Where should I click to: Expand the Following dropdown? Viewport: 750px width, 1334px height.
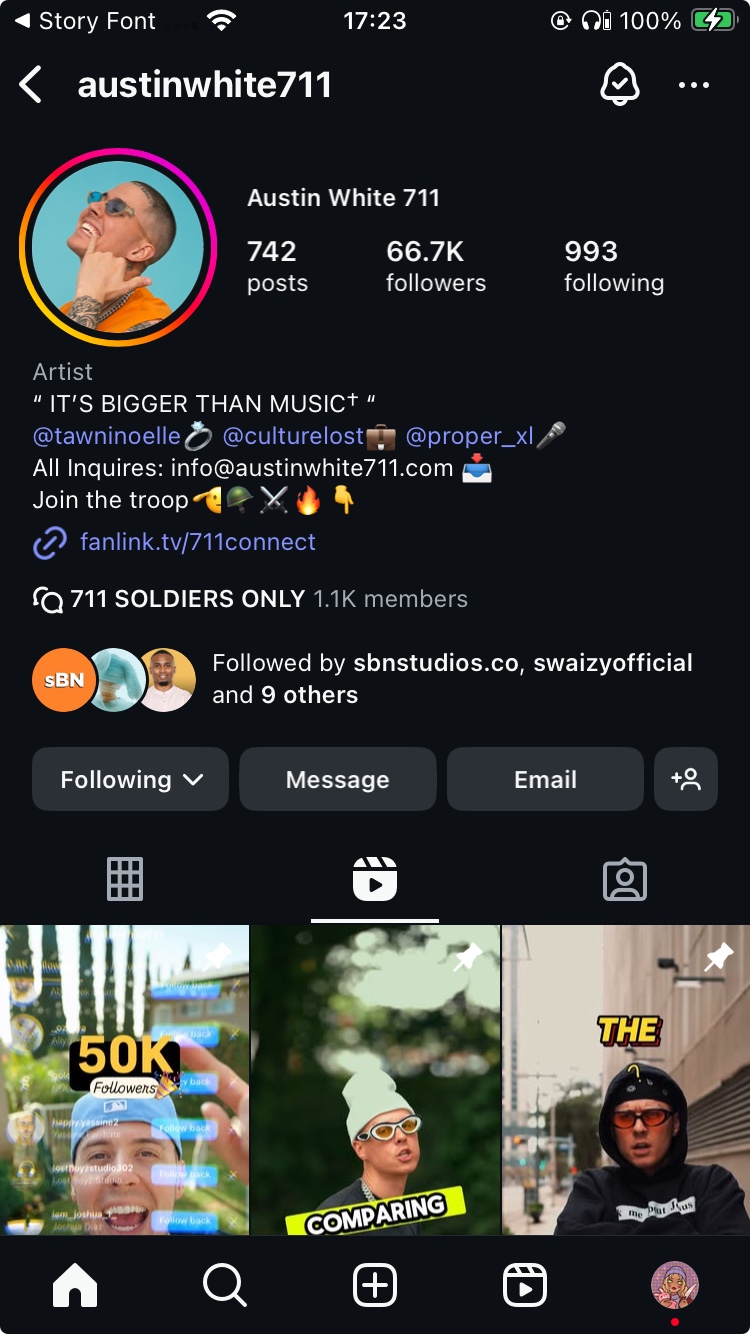click(x=131, y=779)
